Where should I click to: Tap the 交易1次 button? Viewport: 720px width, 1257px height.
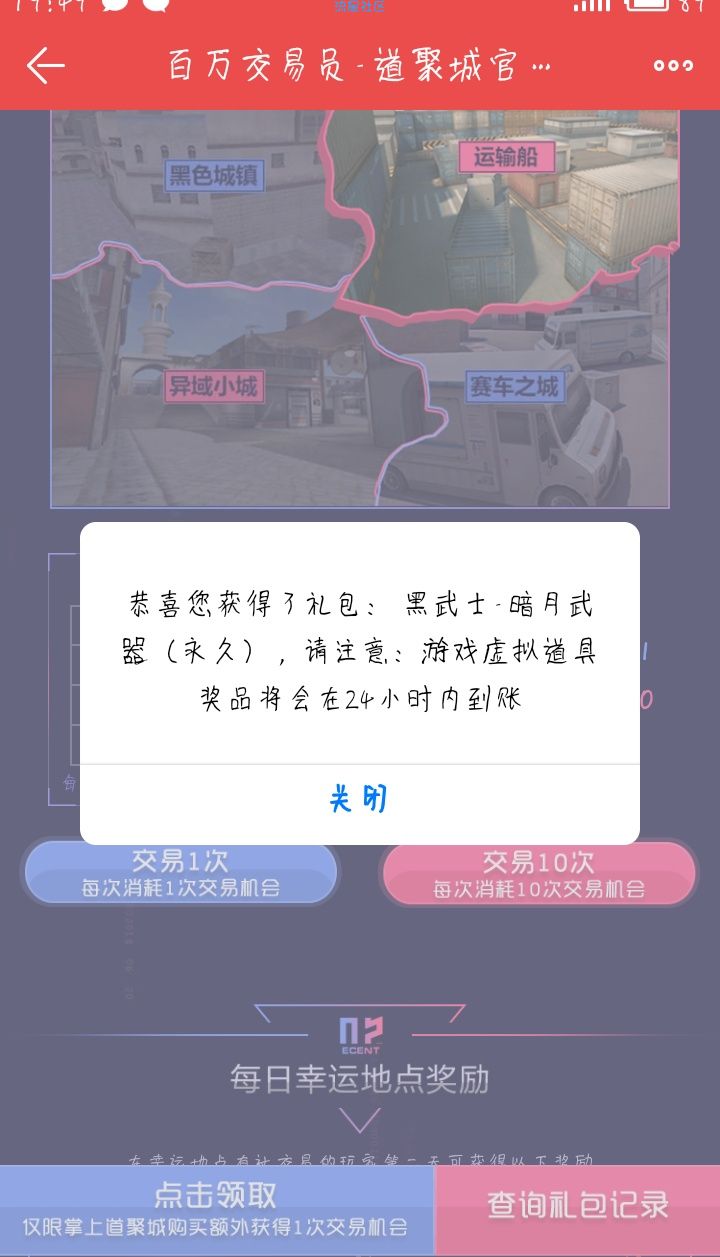[x=181, y=872]
